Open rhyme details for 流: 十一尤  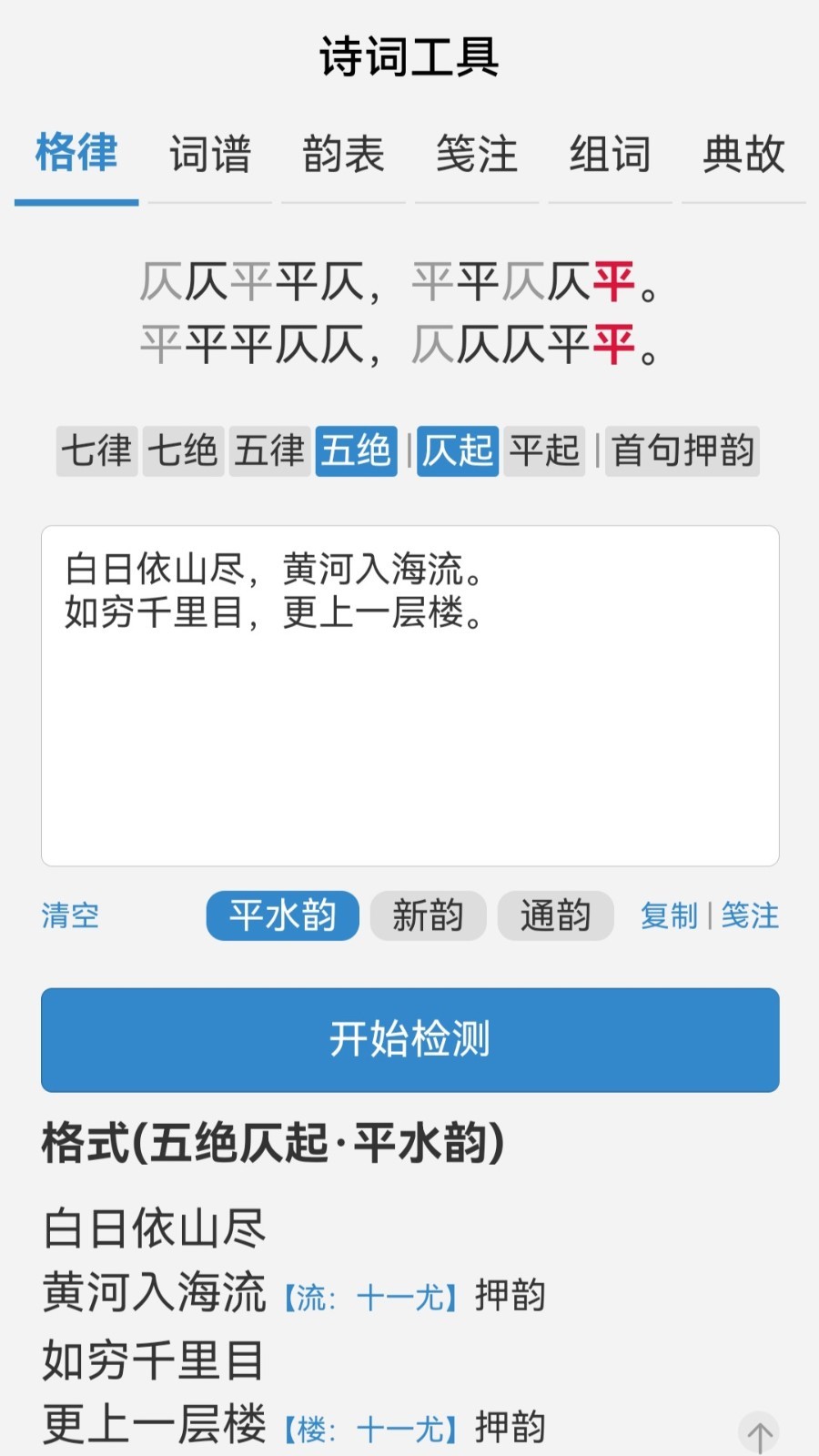(x=369, y=1297)
